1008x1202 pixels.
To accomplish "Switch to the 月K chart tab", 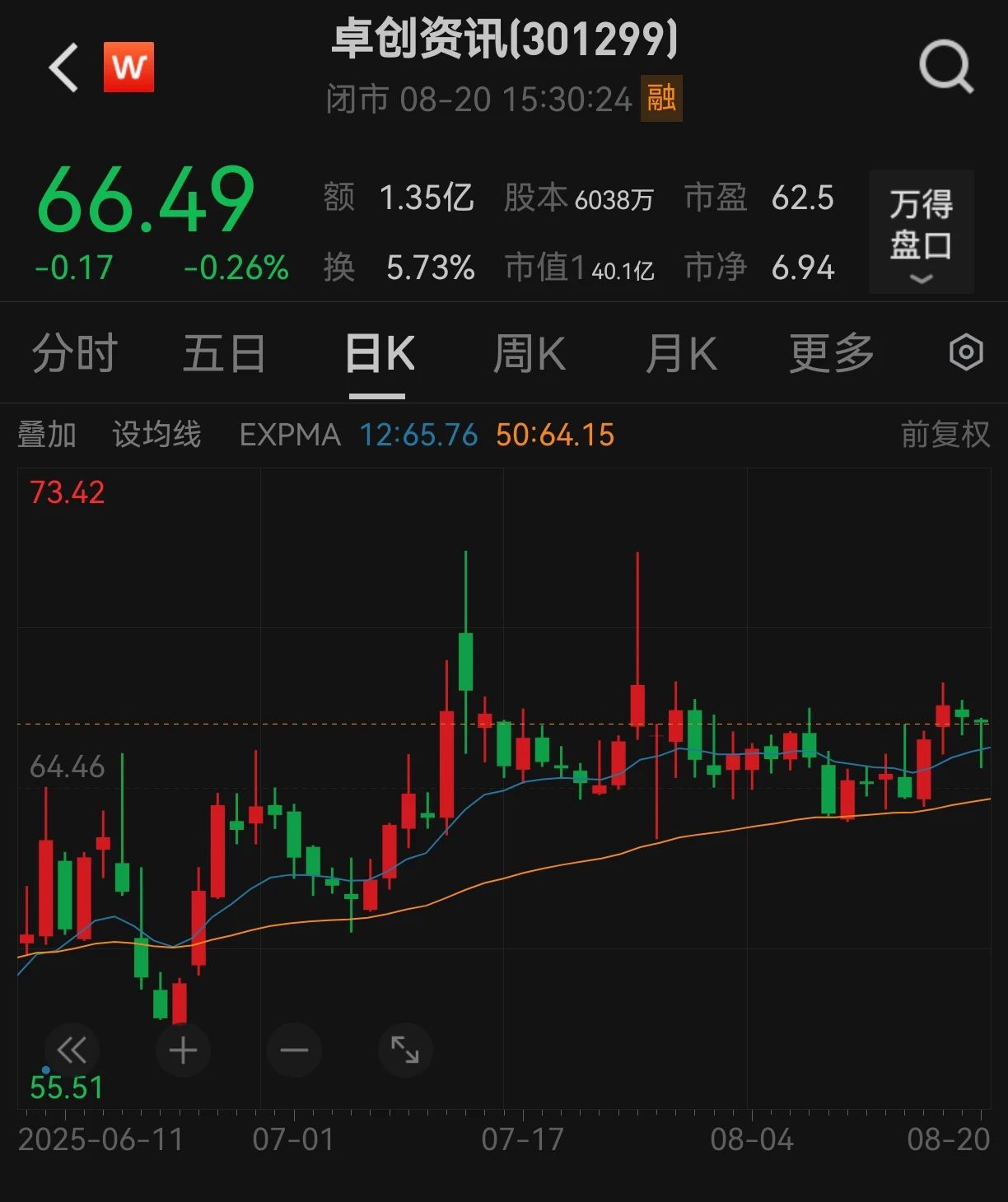I will coord(680,354).
